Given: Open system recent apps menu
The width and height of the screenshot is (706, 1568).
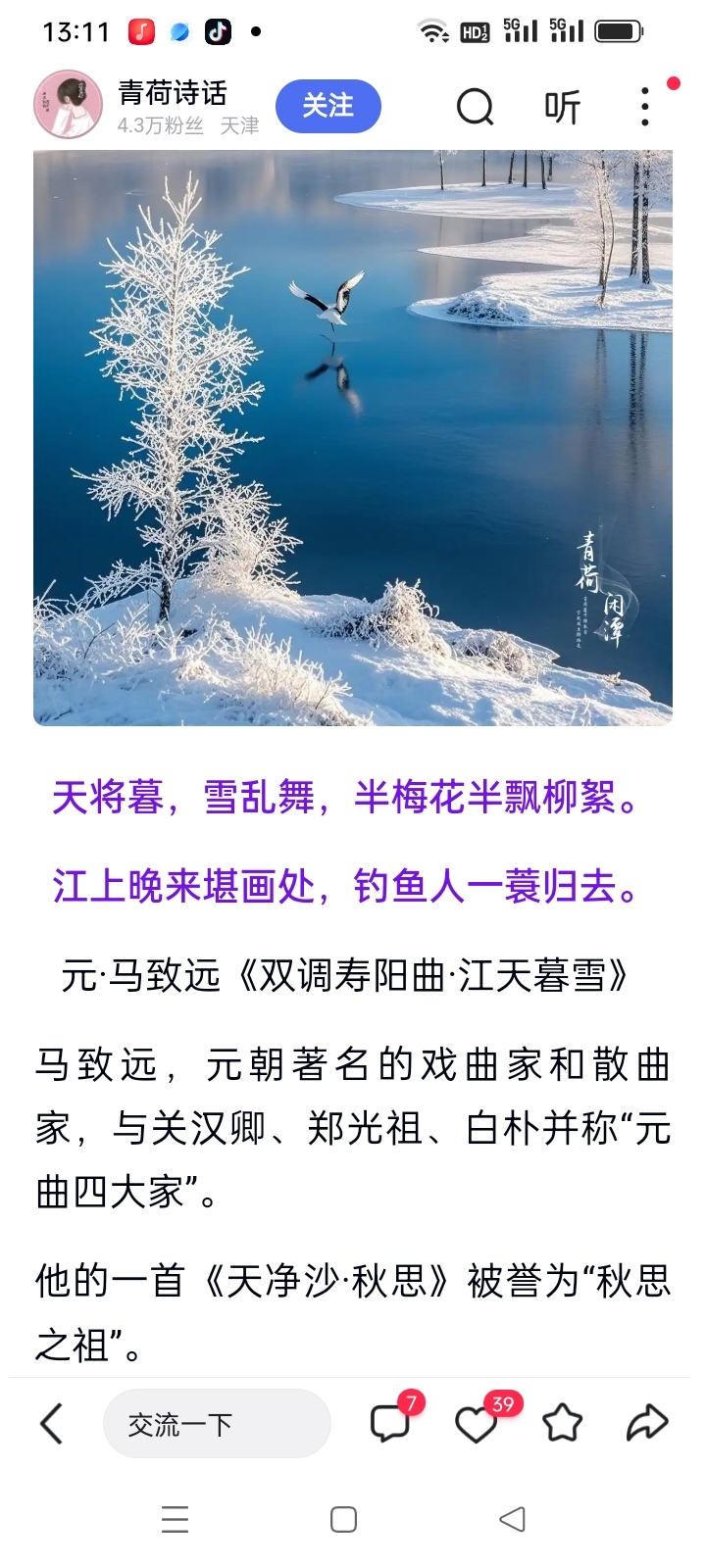Looking at the screenshot, I should (x=175, y=1519).
